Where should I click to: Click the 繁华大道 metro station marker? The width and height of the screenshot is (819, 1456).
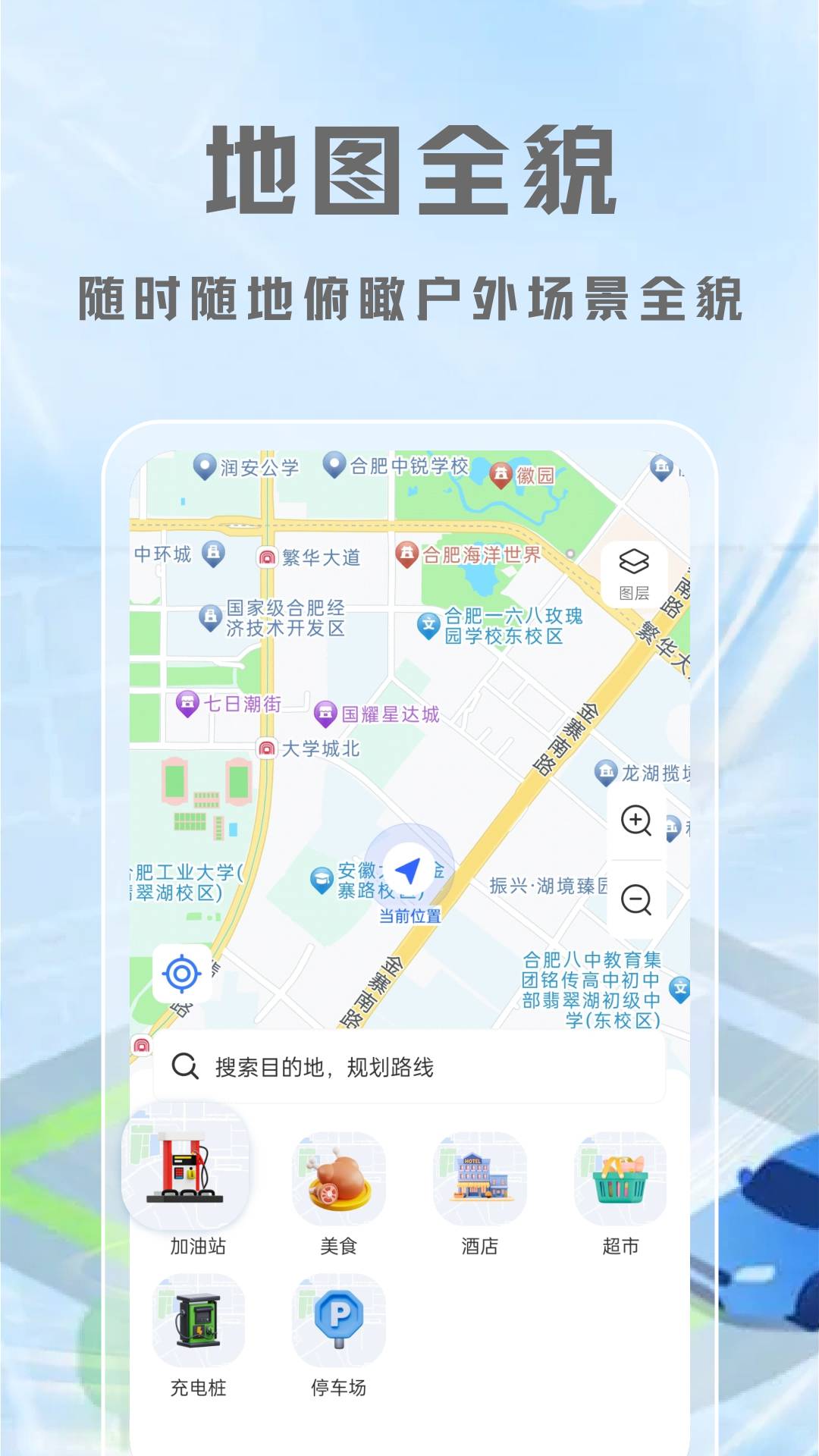[x=268, y=556]
